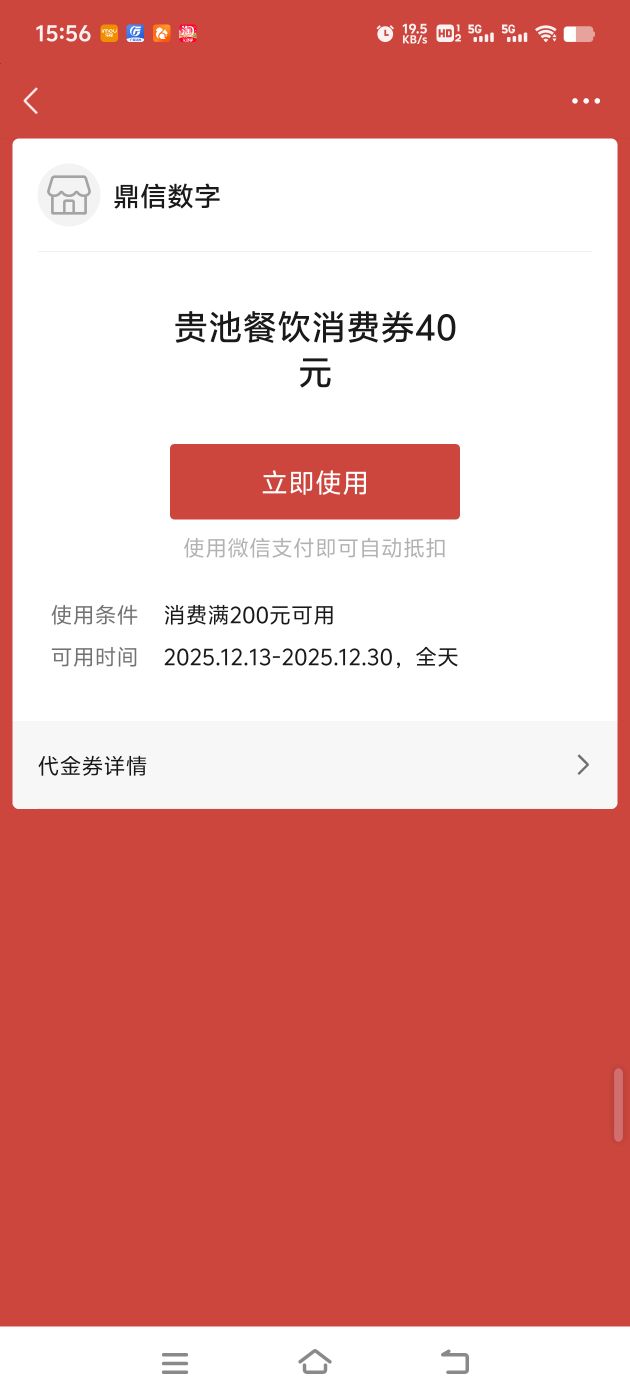Image resolution: width=630 pixels, height=1400 pixels.
Task: Tap the 立即使用 button
Action: pyautogui.click(x=314, y=482)
